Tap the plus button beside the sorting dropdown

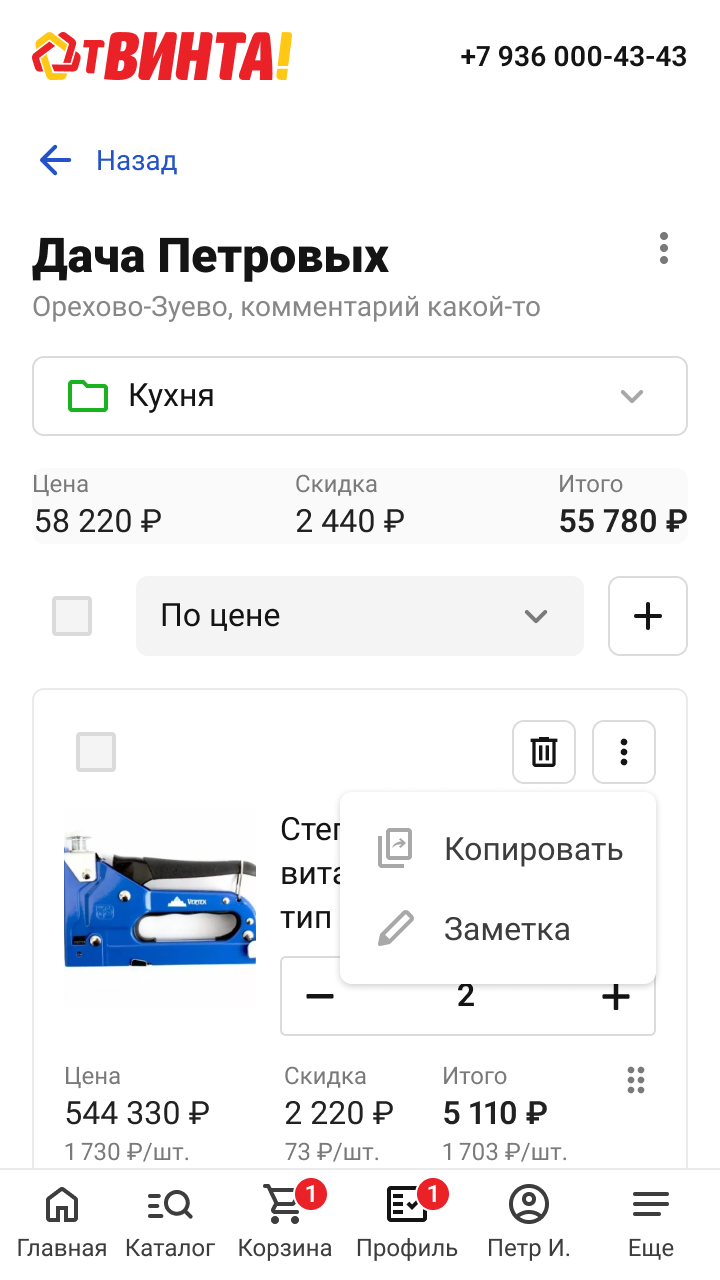tap(648, 616)
